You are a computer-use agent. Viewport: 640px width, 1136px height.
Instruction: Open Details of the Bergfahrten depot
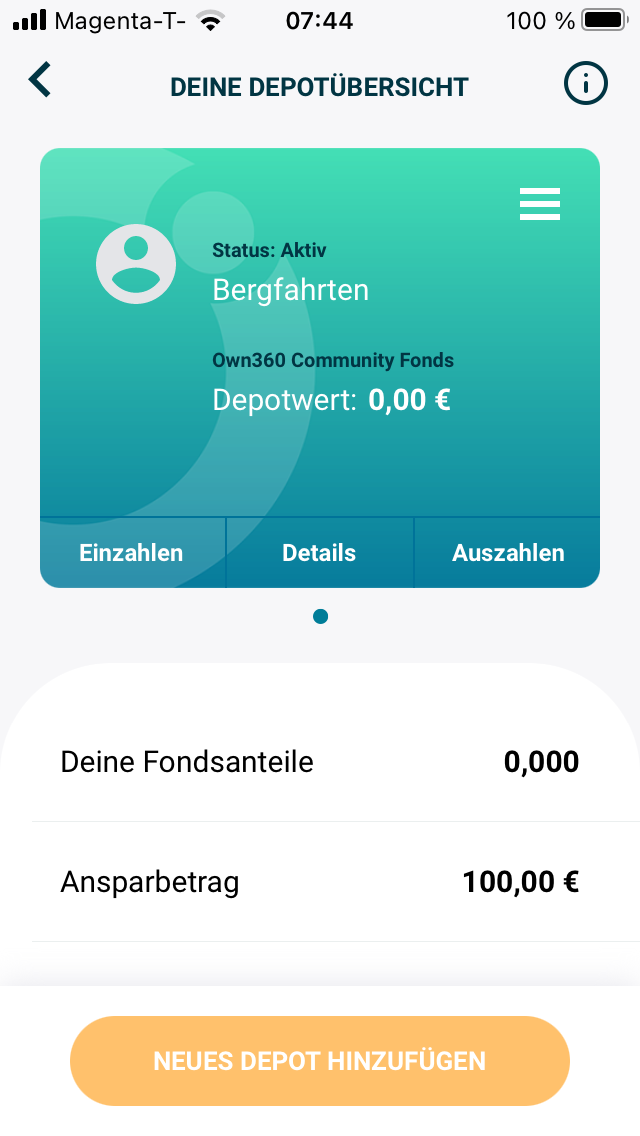[x=319, y=553]
